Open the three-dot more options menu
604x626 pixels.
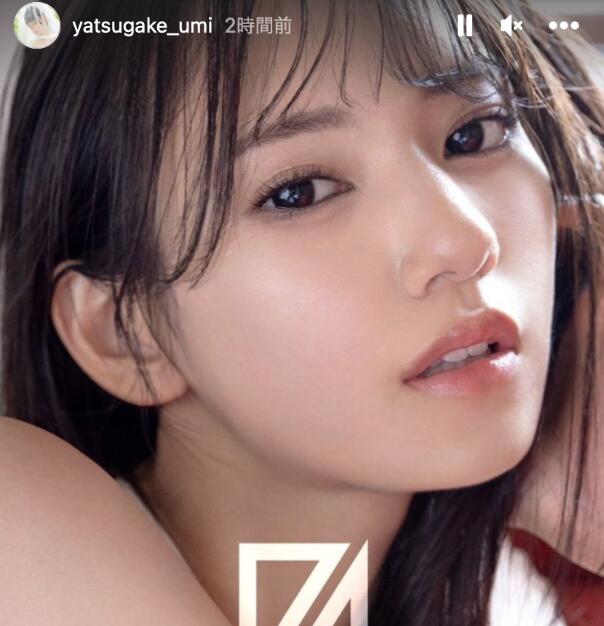[564, 26]
